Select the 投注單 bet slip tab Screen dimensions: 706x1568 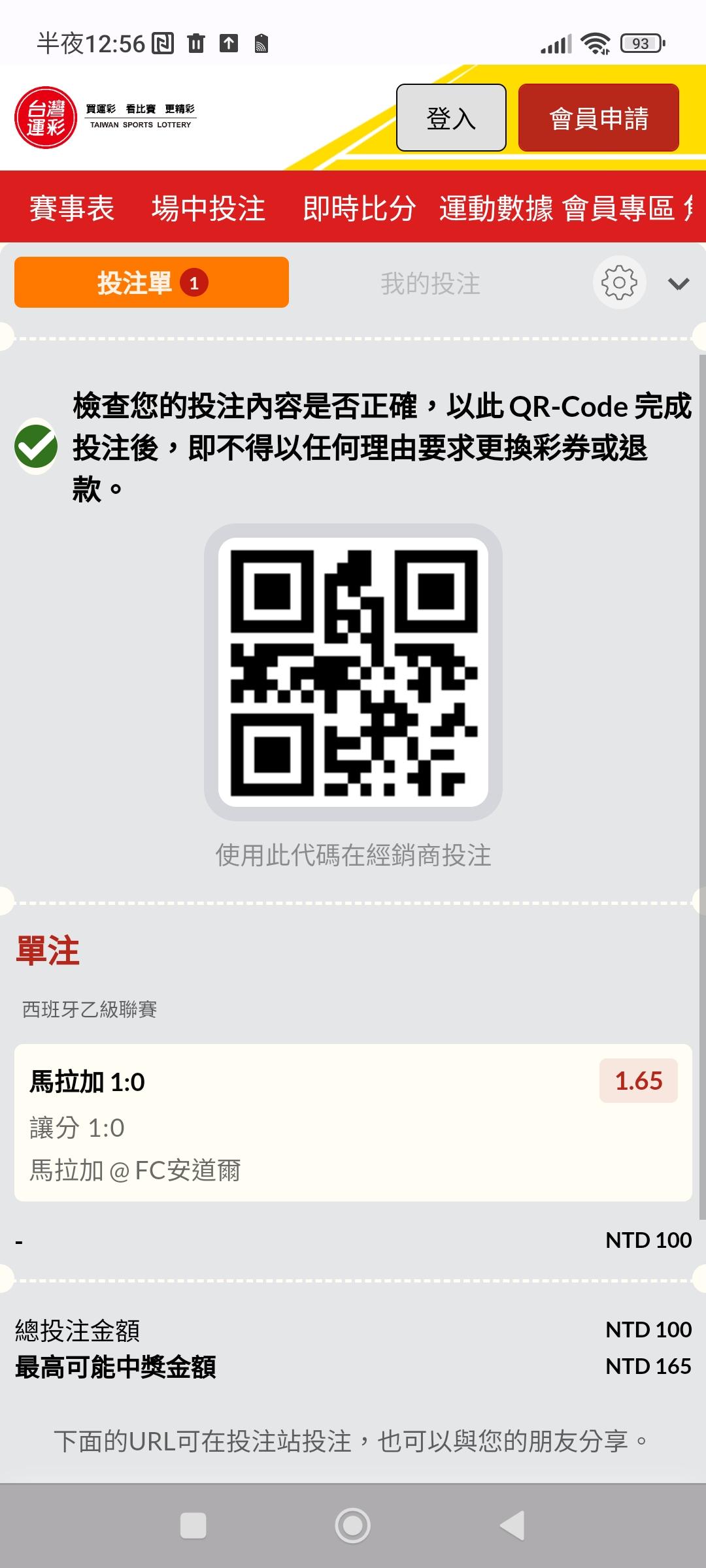152,282
